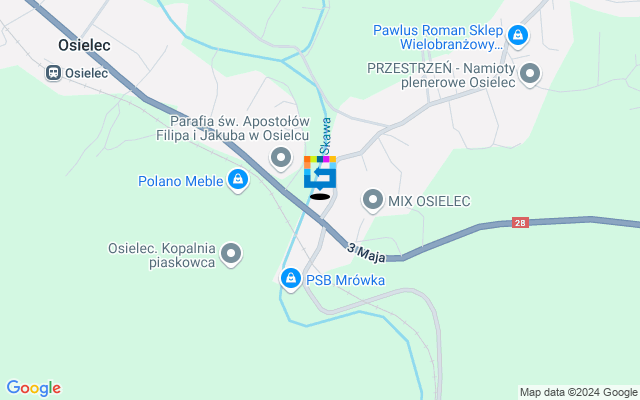
Task: Tap the MIX OSIELEC place marker
Action: click(373, 201)
